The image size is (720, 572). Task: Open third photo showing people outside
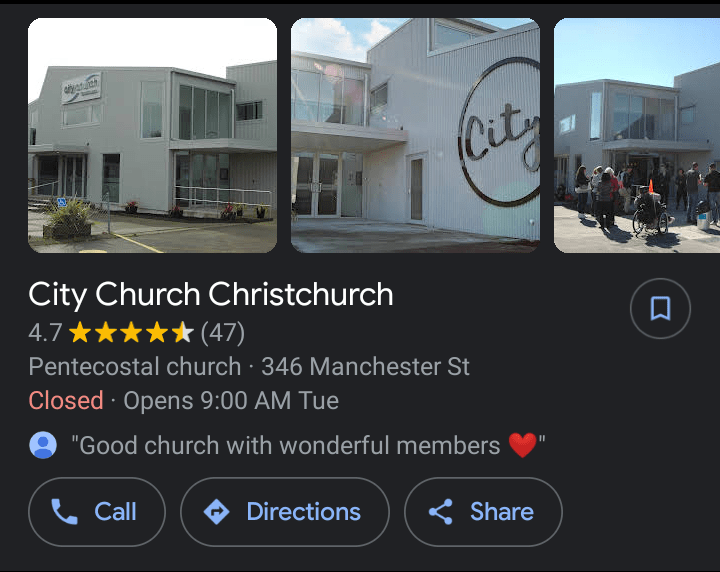[x=637, y=136]
